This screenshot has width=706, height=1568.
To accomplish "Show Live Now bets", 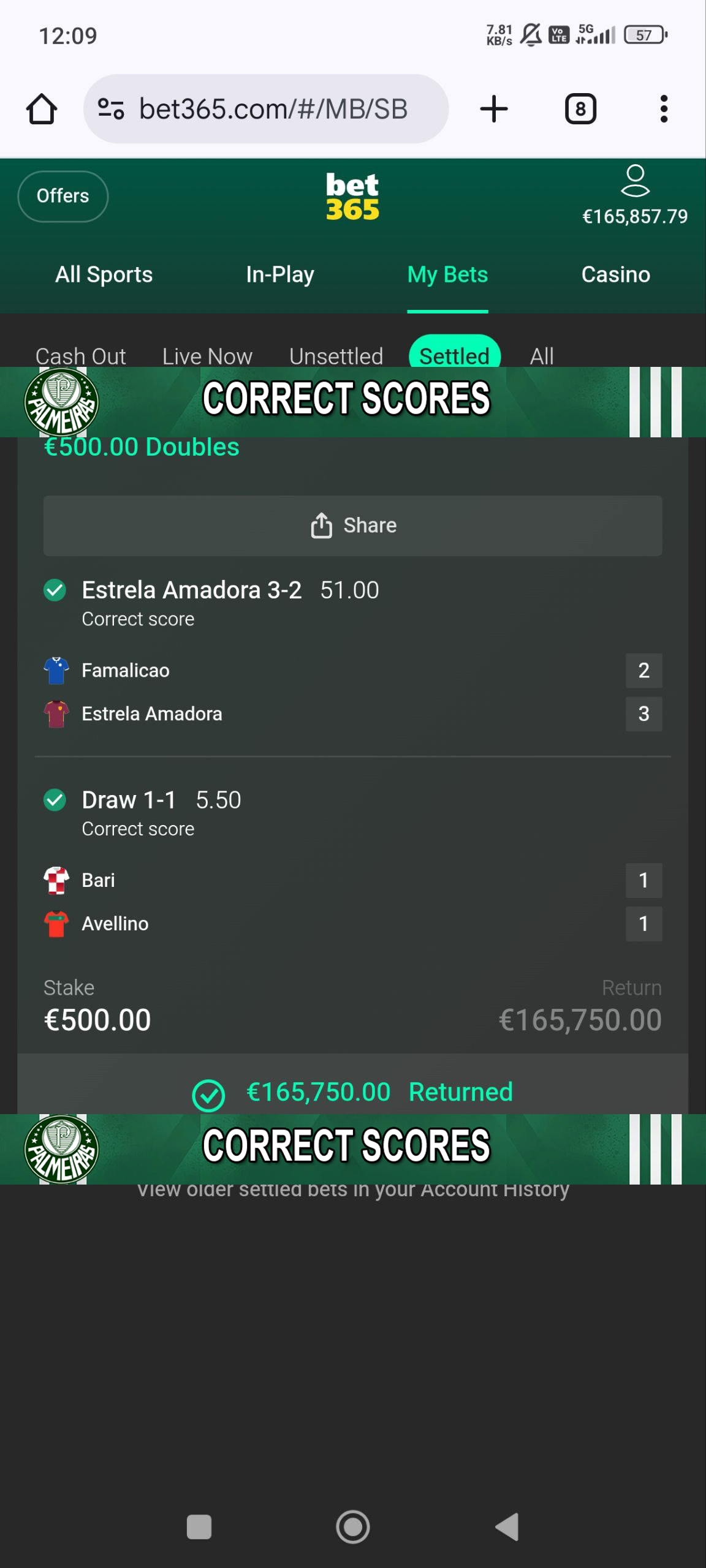I will point(207,355).
